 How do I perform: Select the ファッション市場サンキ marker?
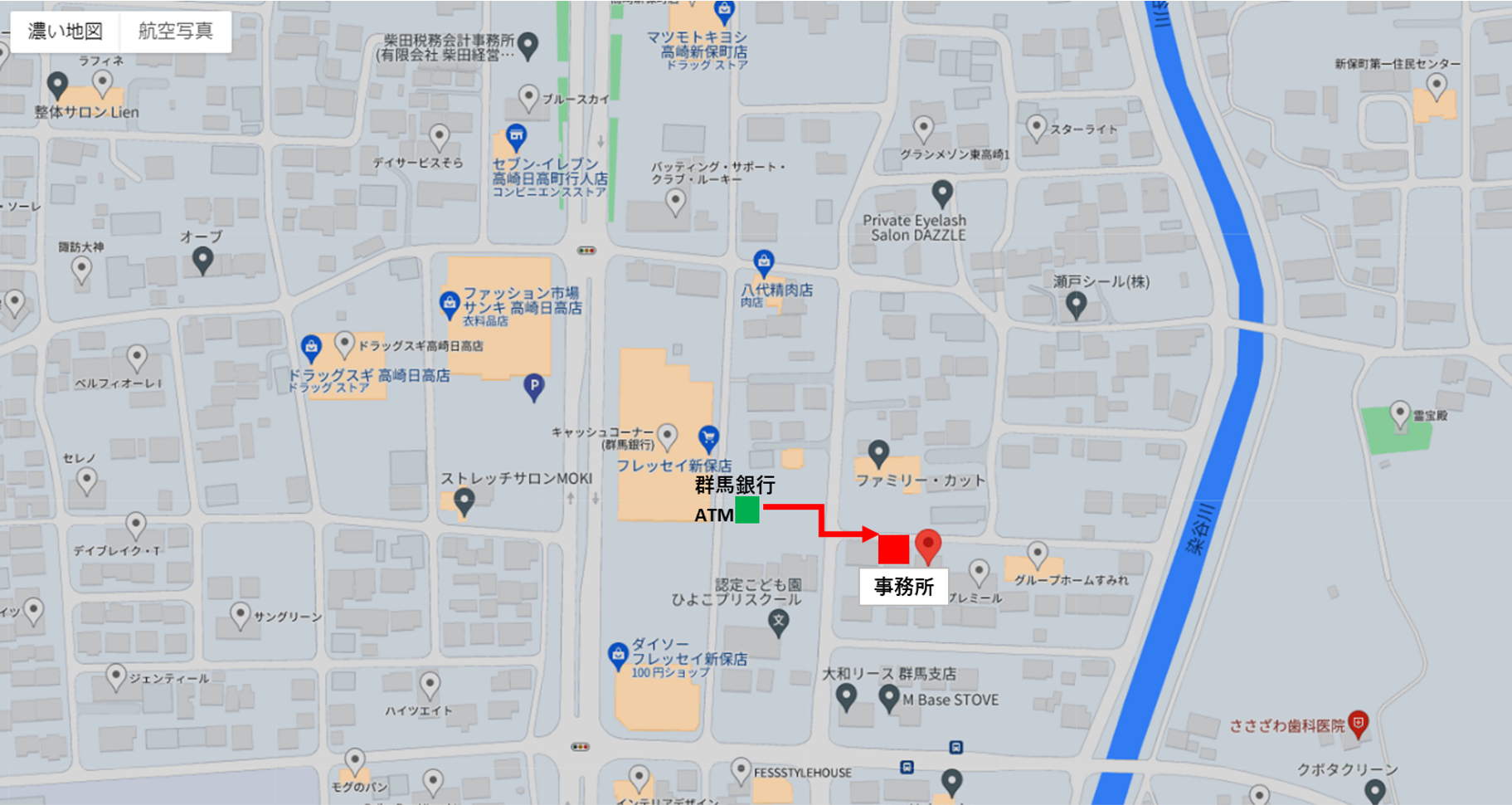[449, 304]
